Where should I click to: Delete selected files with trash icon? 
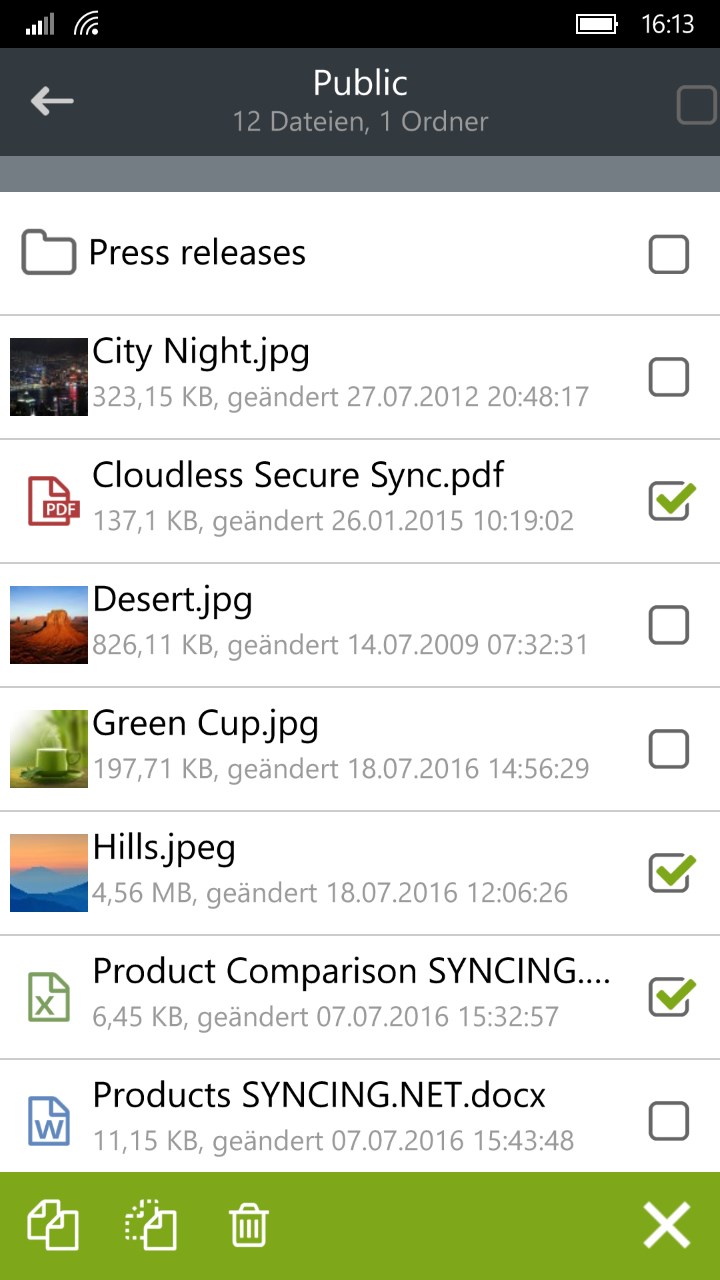(248, 1225)
